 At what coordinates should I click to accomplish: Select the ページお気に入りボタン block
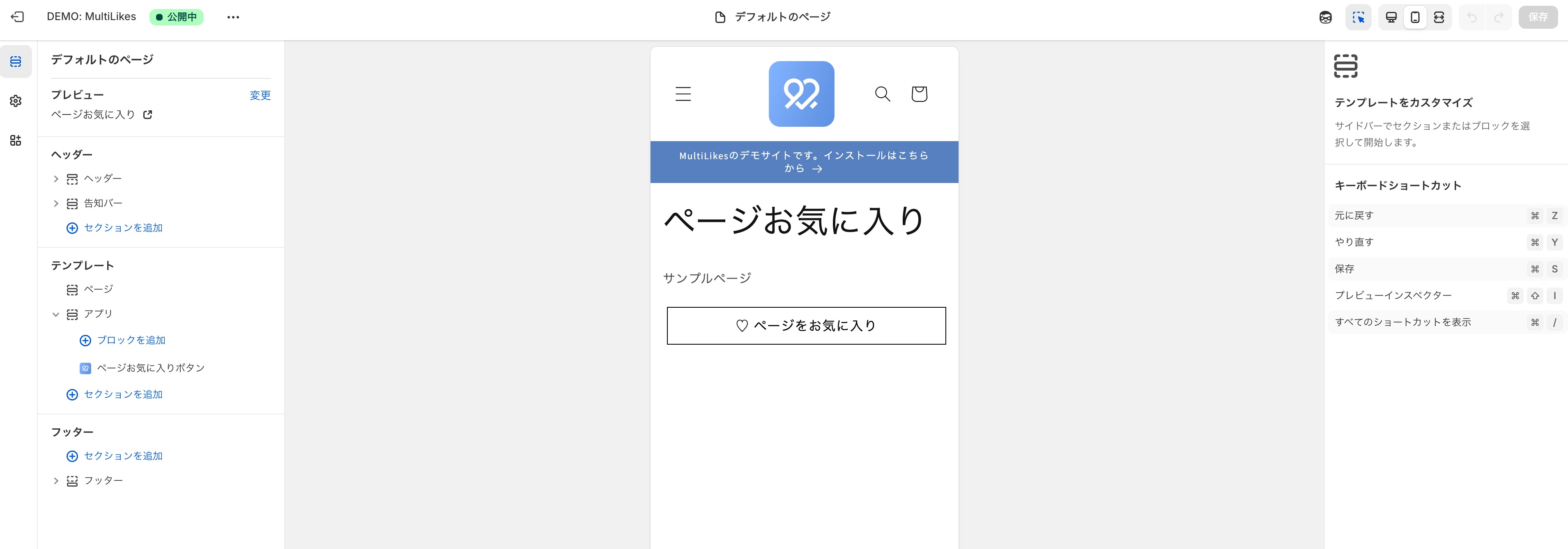pos(150,368)
